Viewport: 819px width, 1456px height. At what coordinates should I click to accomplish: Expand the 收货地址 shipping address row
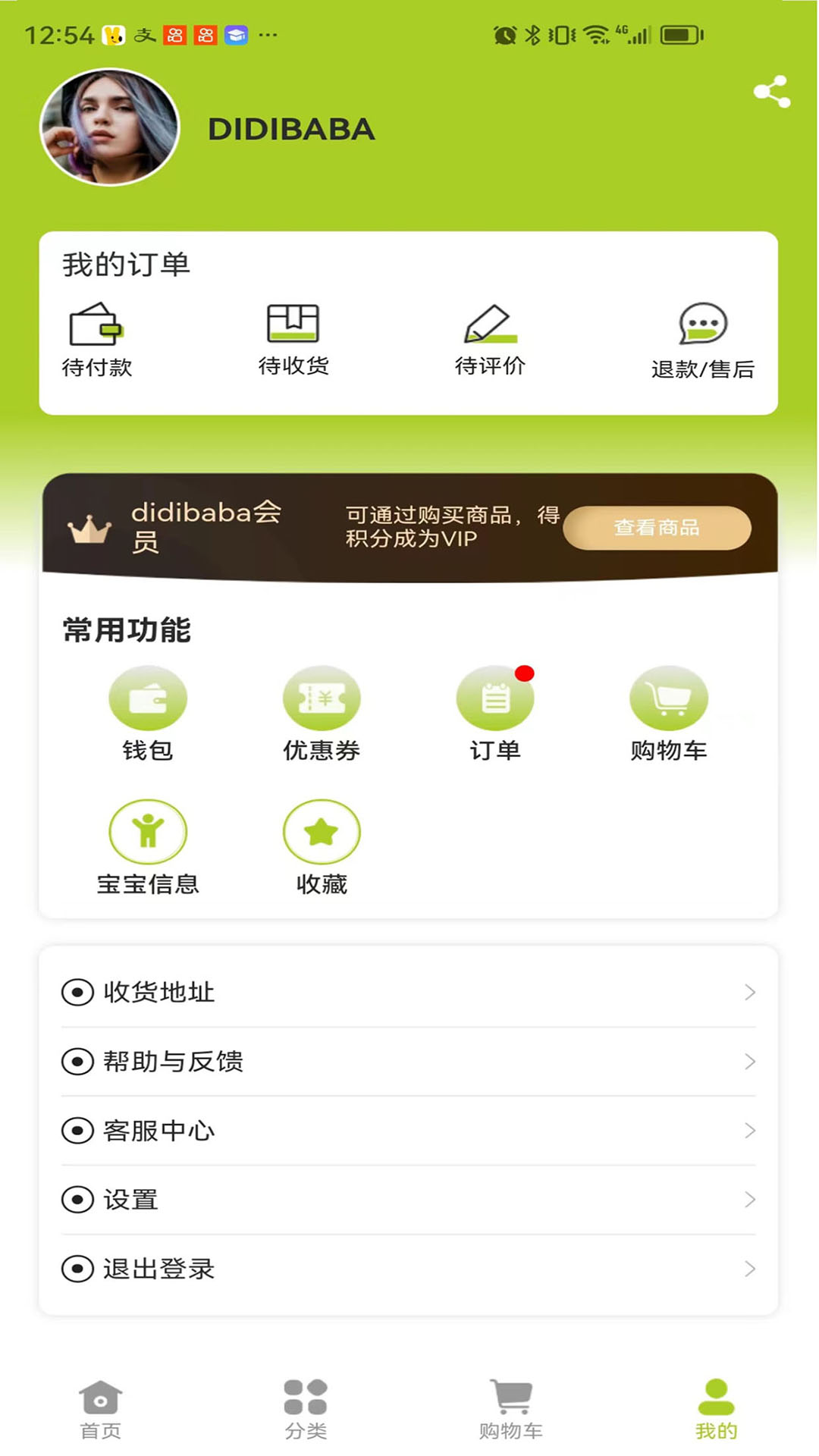409,991
